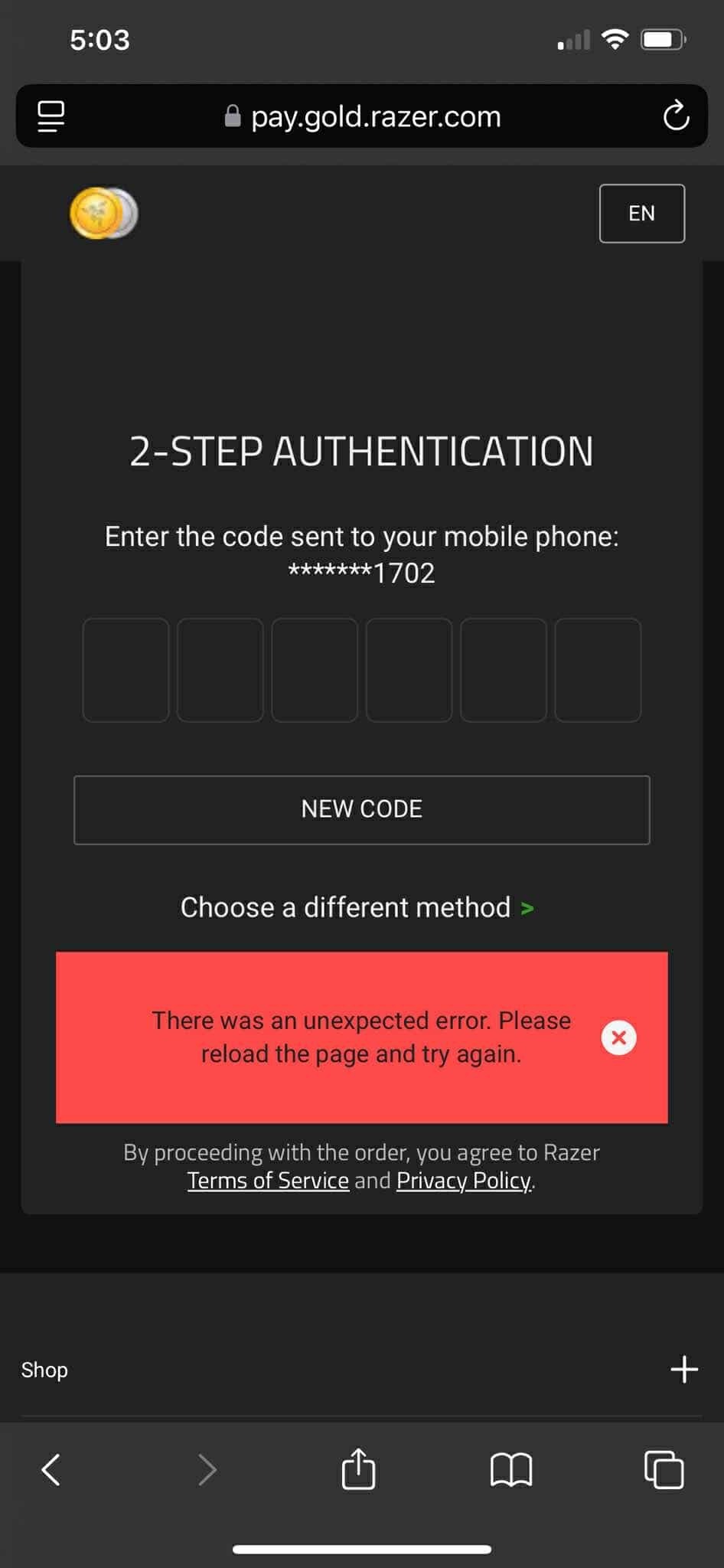Open the Privacy Policy link
This screenshot has height=1568, width=724.
tap(464, 1181)
